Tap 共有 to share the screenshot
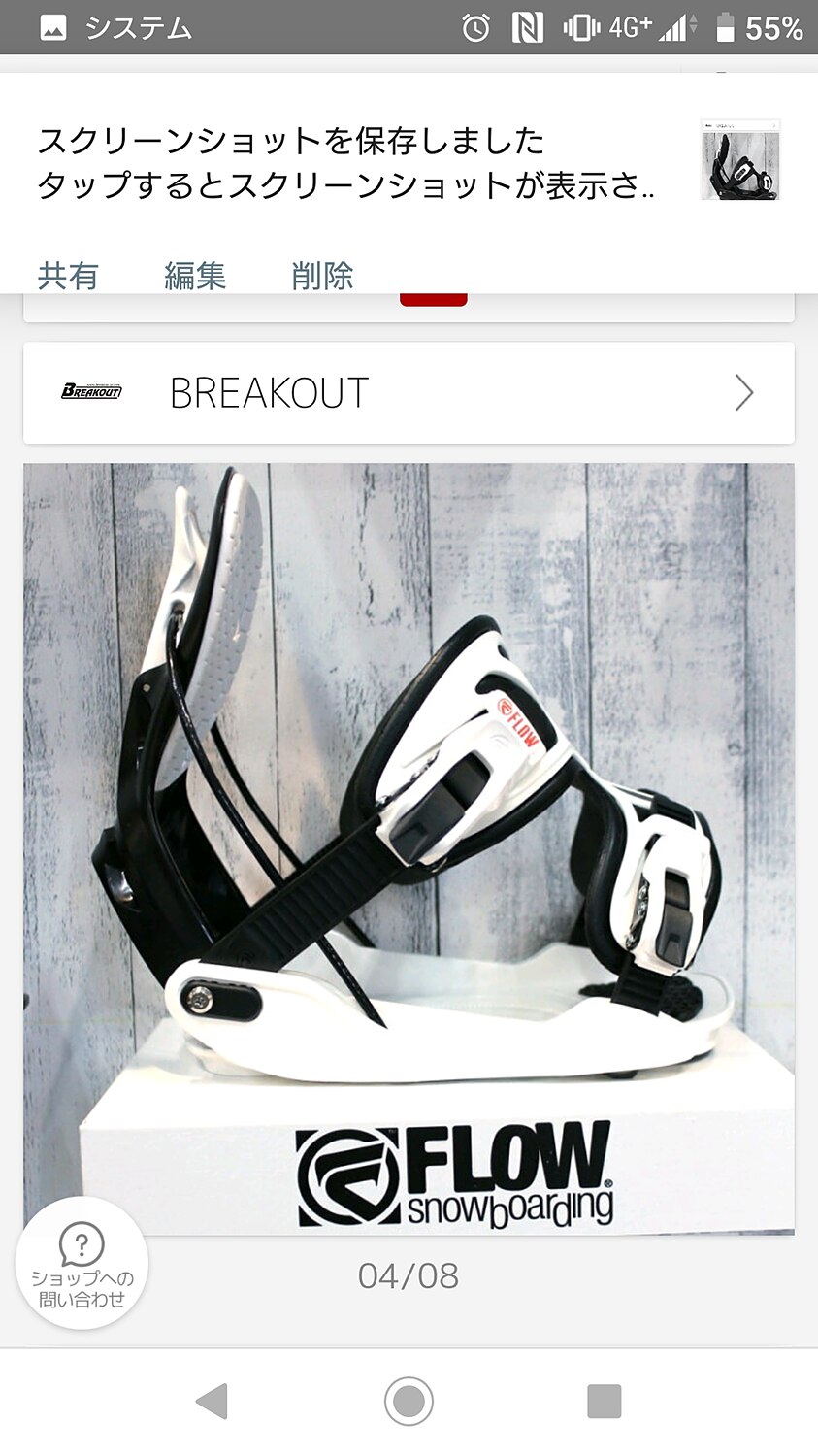Viewport: 818px width, 1456px height. (x=68, y=276)
